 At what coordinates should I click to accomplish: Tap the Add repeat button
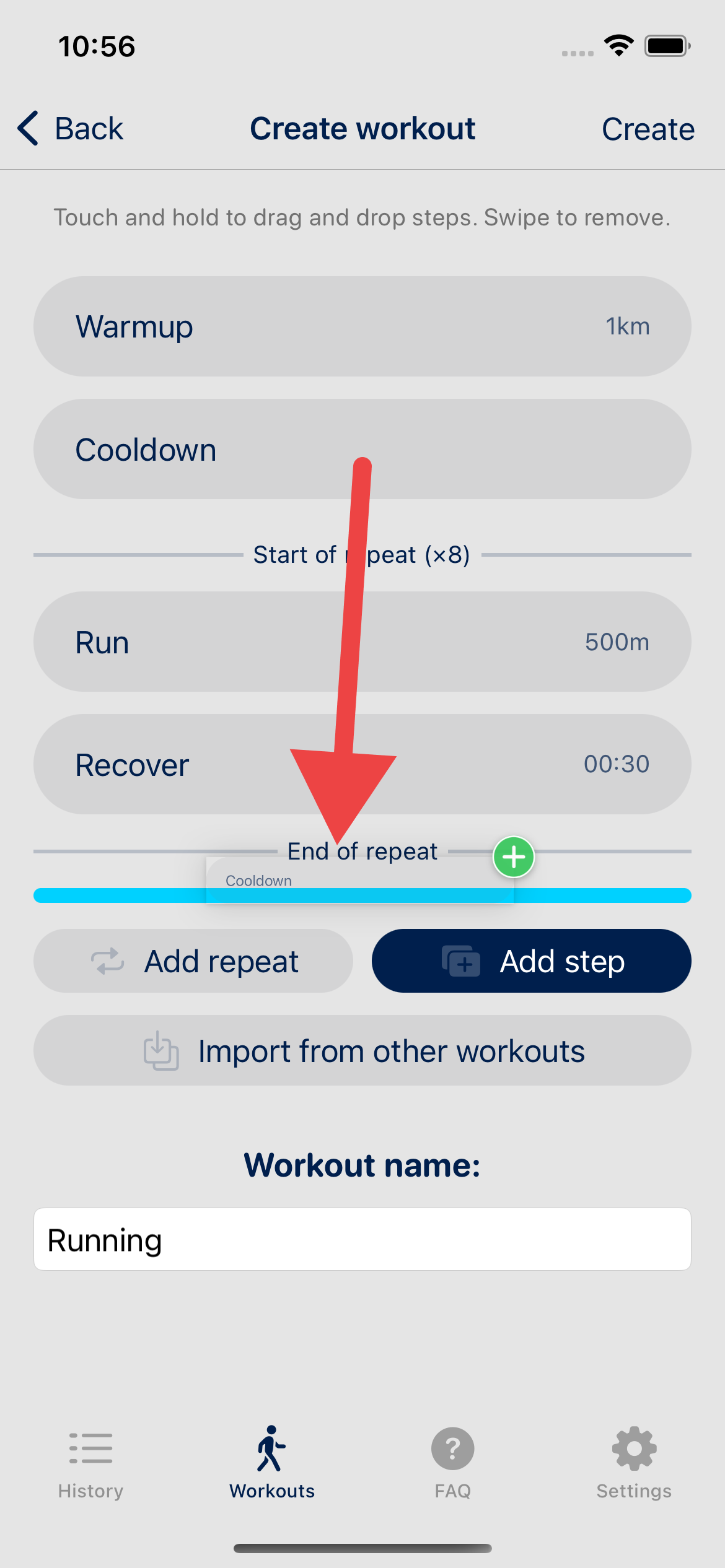[193, 960]
